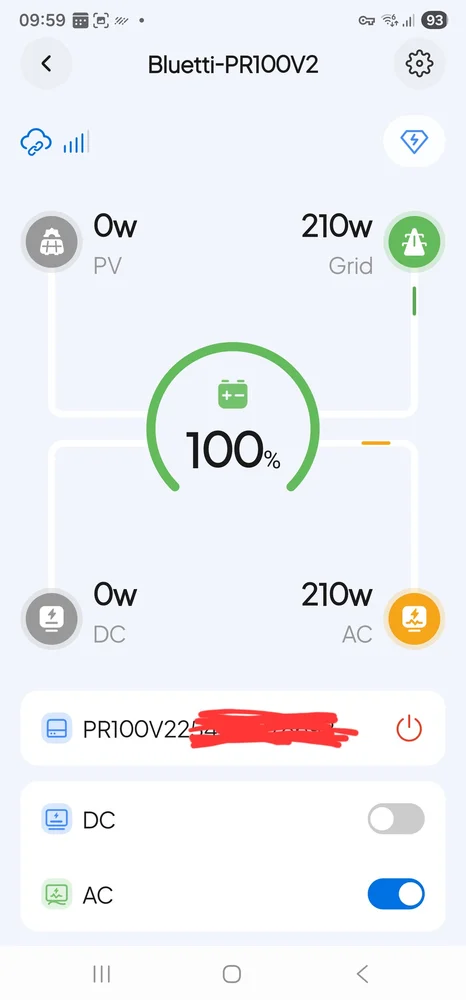Open the Grid input icon

click(415, 242)
